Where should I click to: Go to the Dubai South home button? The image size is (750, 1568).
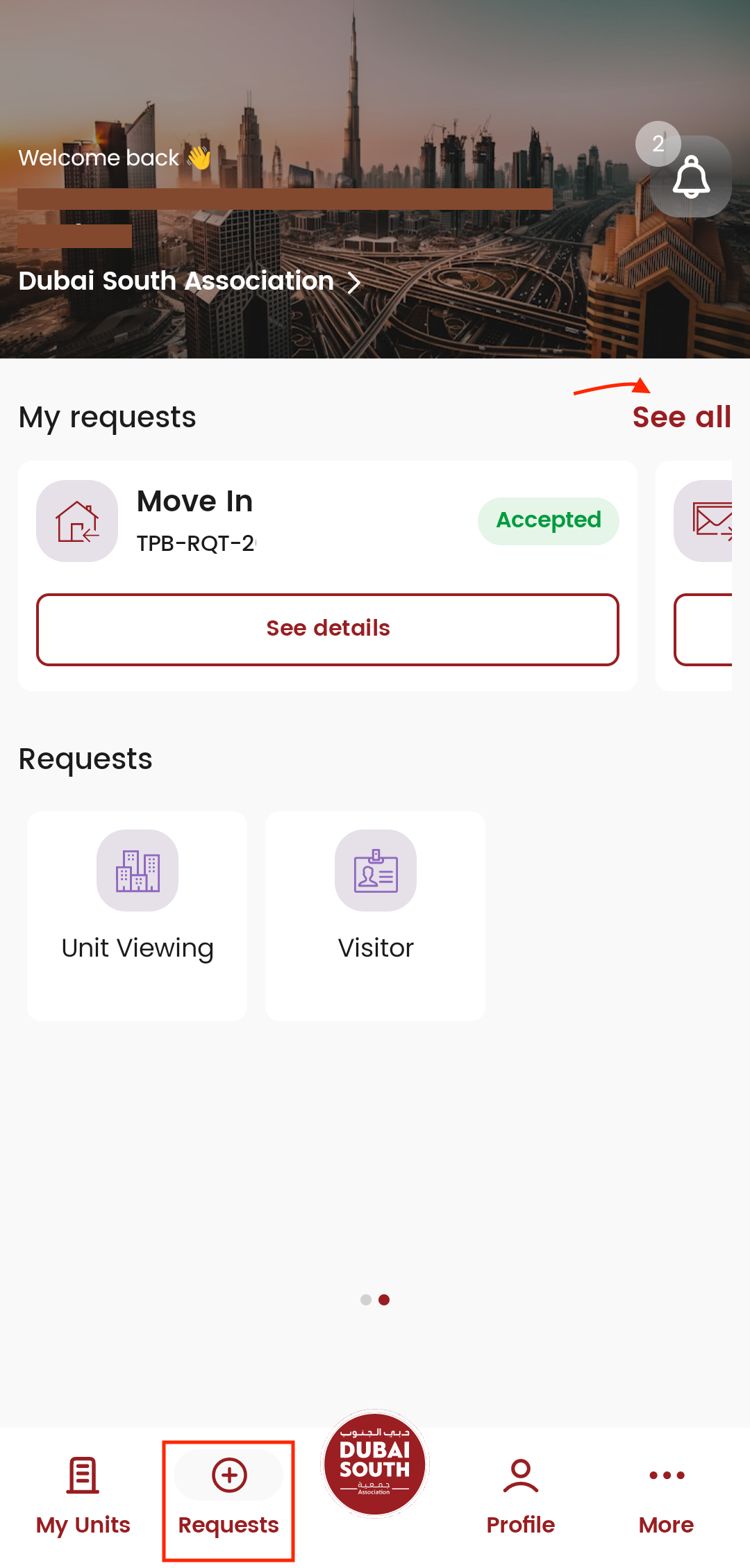pos(375,1464)
